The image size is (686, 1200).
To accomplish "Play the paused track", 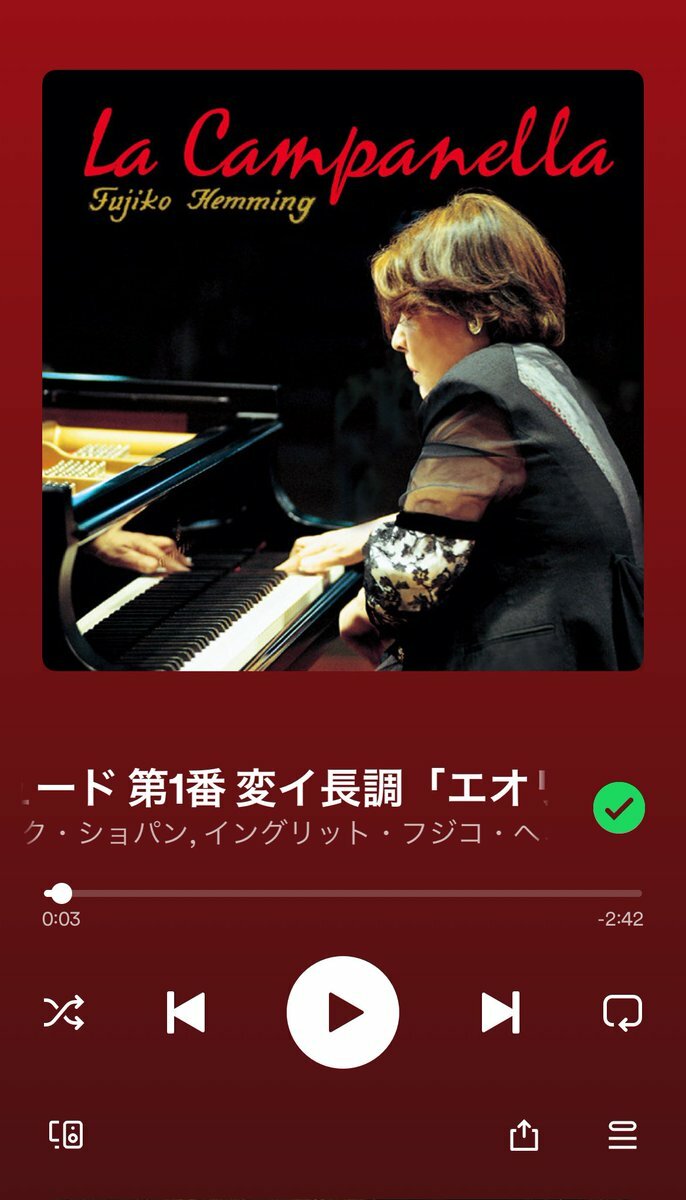I will coord(343,1013).
